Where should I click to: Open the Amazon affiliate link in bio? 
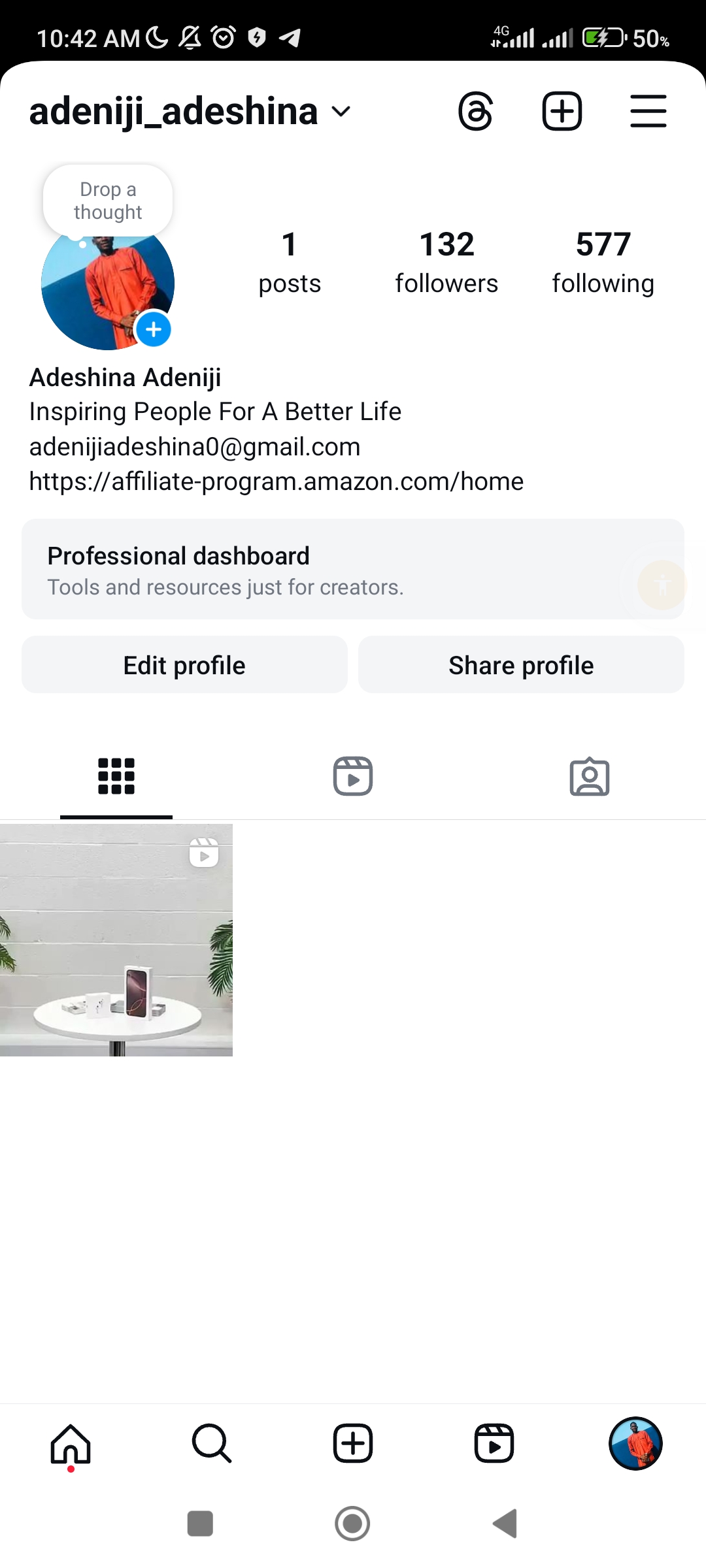tap(276, 482)
